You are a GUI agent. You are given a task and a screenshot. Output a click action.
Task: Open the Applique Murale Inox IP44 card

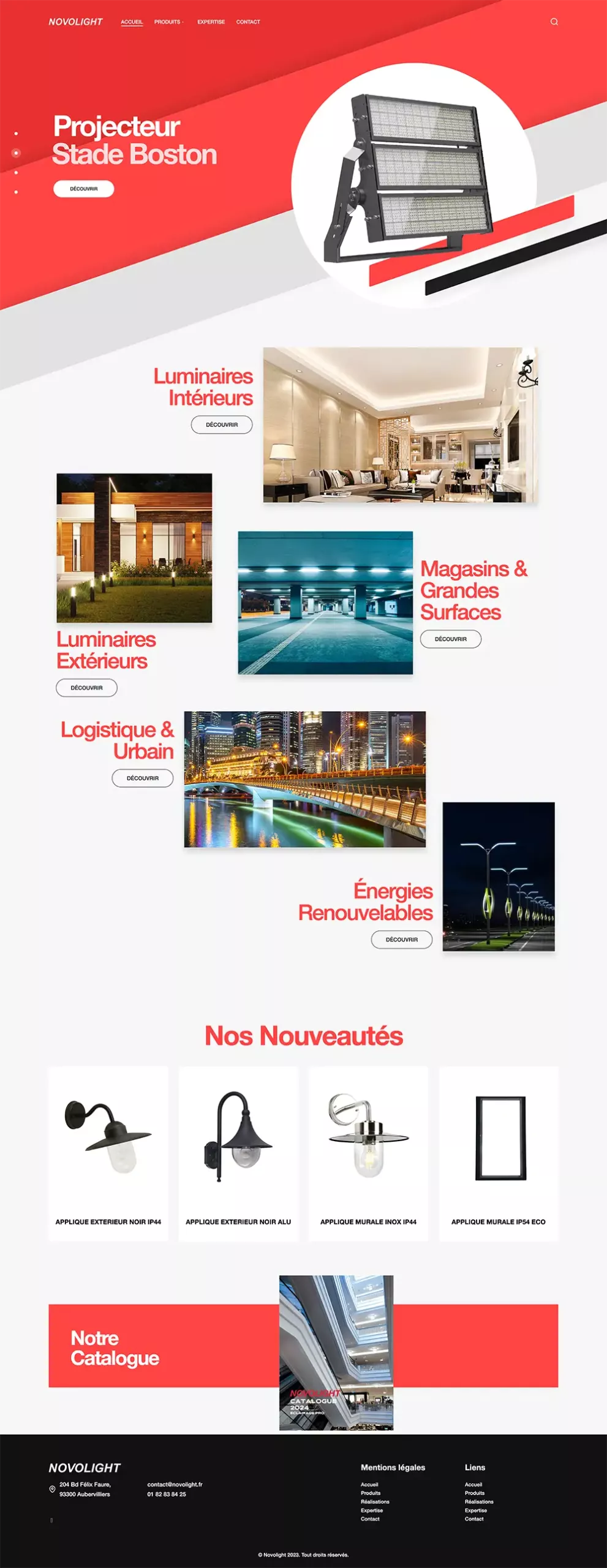(368, 1153)
